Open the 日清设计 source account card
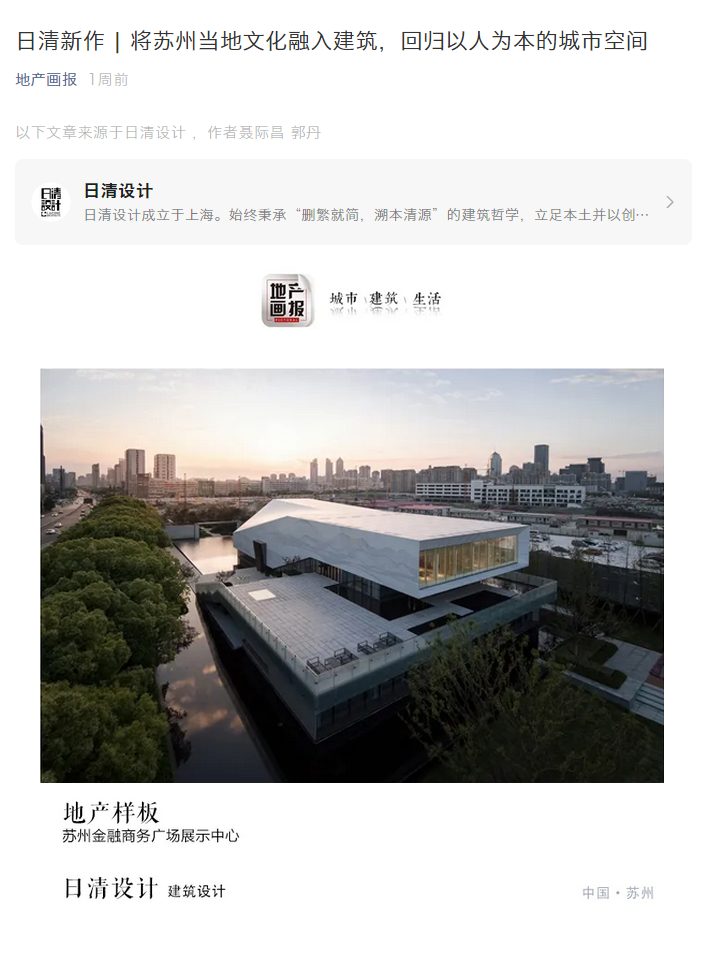The image size is (705, 956). (x=352, y=202)
